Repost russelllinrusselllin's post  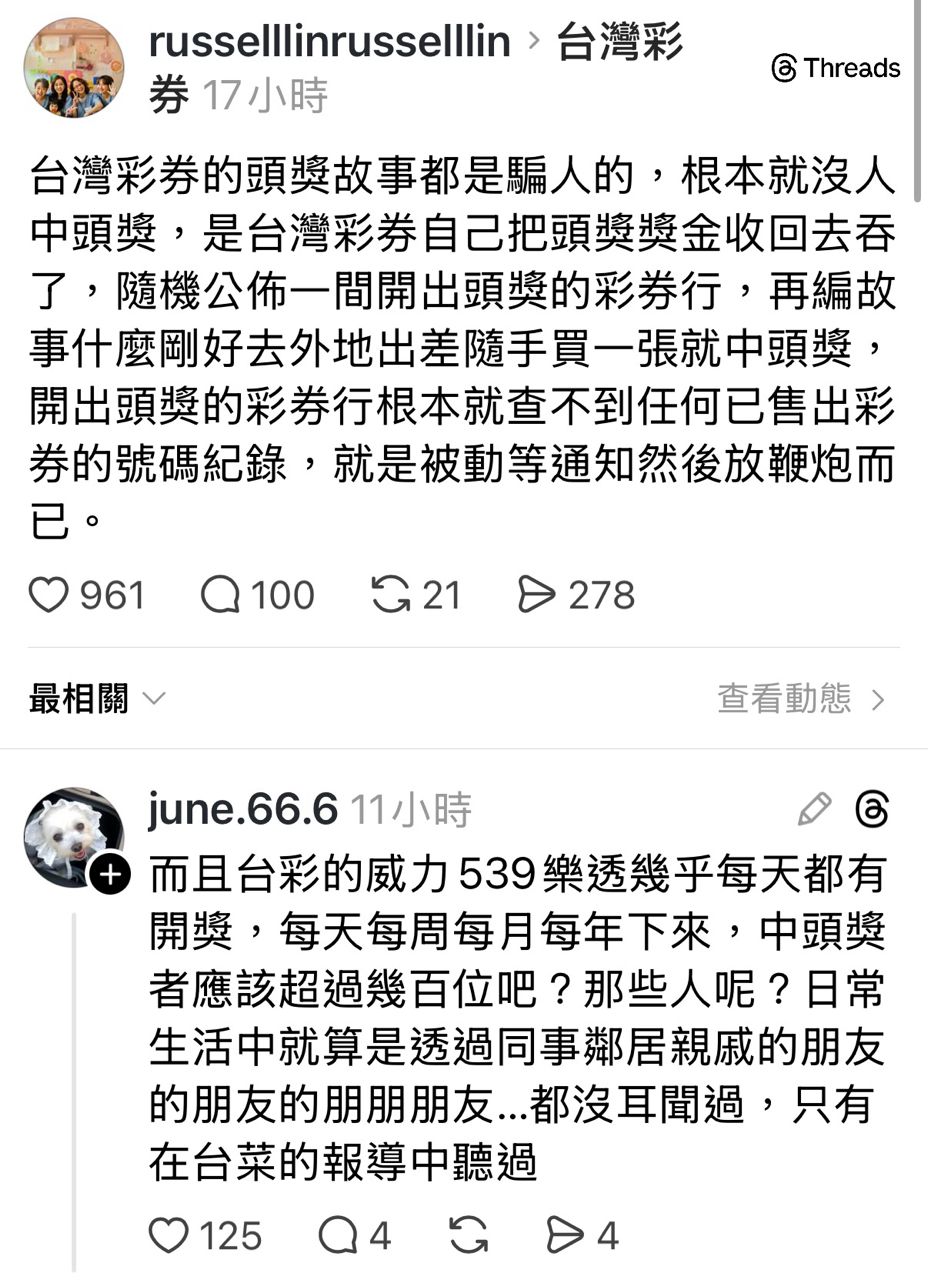(x=390, y=595)
